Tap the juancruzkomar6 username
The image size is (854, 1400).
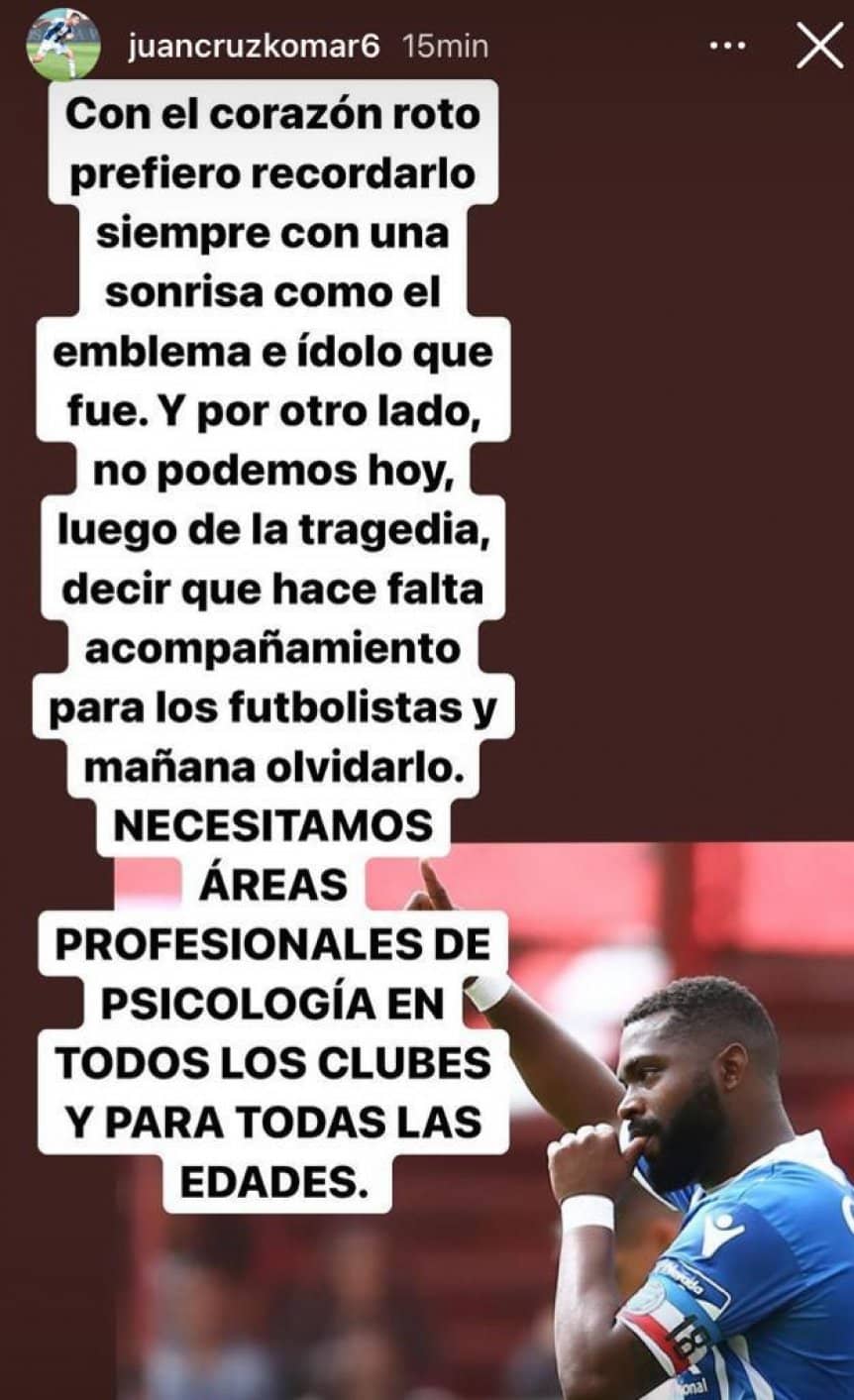(x=254, y=47)
